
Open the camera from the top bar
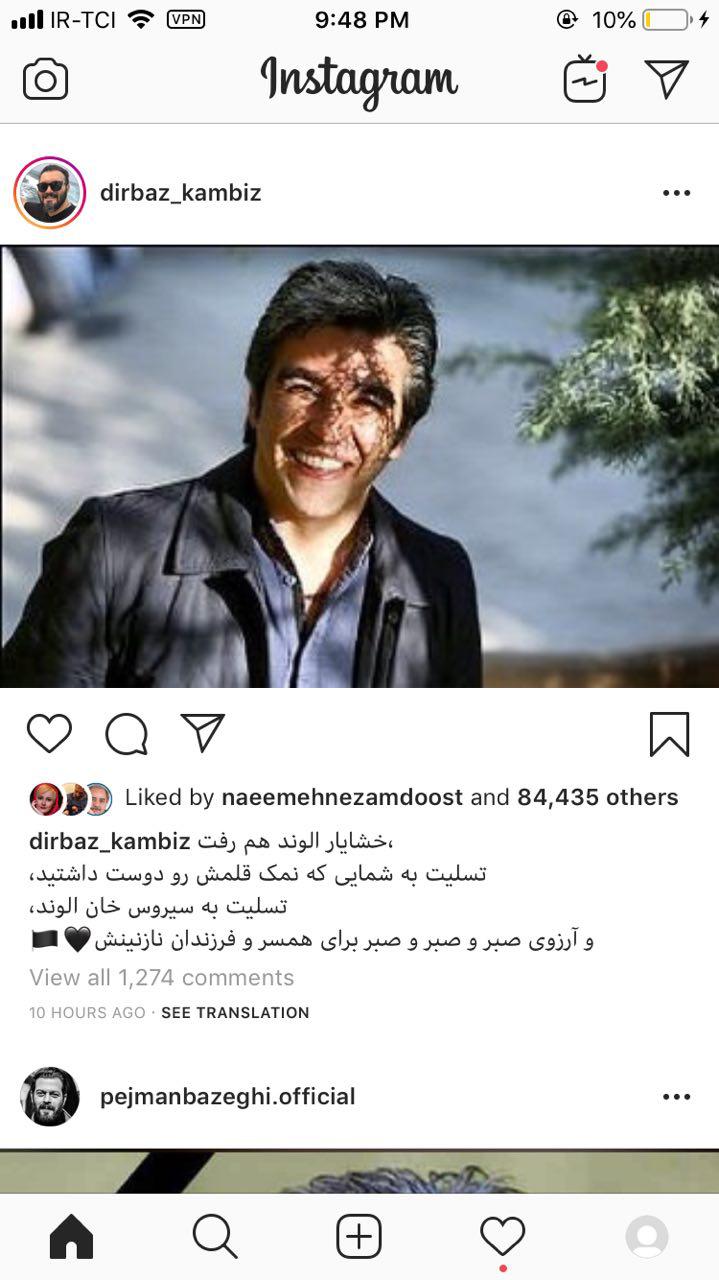click(x=45, y=79)
